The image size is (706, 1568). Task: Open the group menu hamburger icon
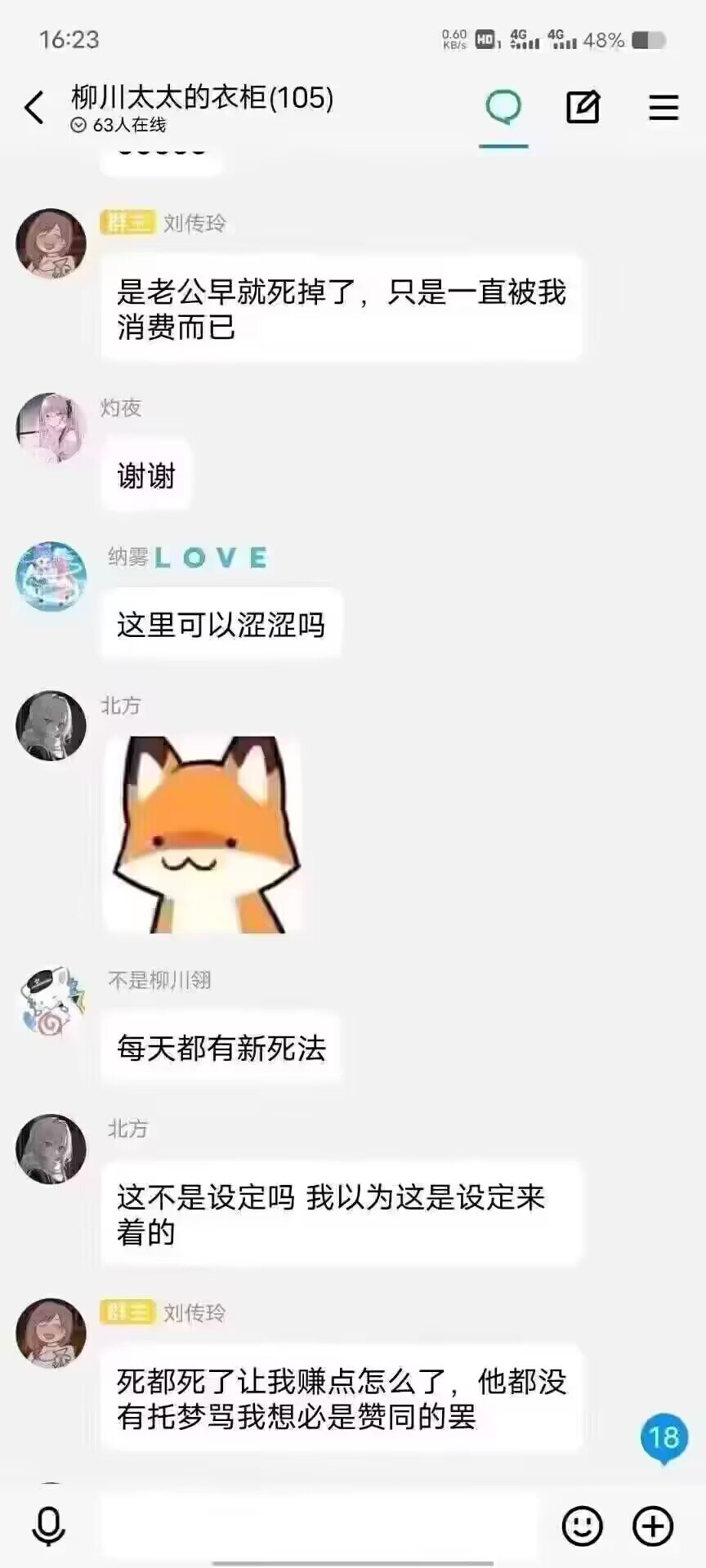[x=664, y=108]
